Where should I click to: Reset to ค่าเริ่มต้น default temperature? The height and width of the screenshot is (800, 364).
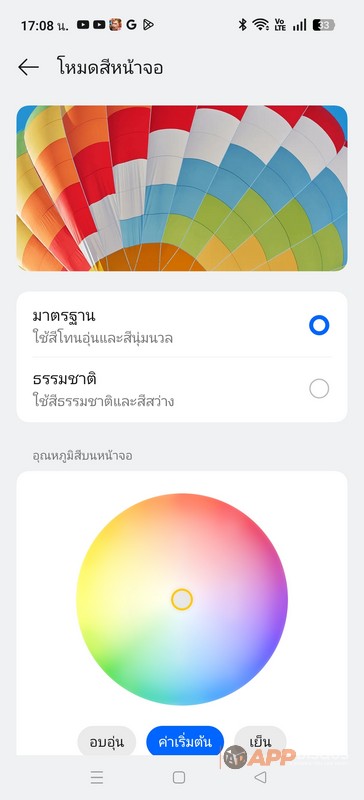tap(185, 741)
